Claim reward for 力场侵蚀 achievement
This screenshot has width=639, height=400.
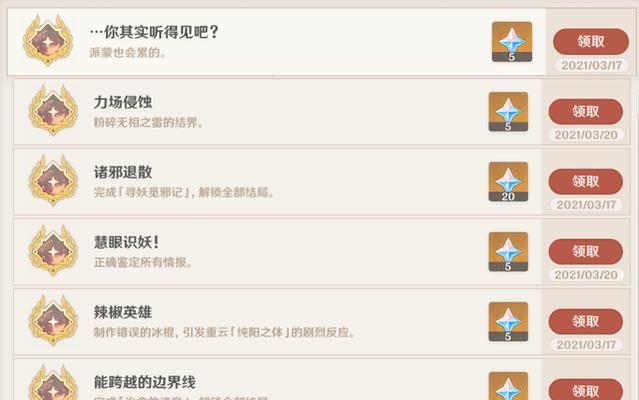(x=585, y=111)
